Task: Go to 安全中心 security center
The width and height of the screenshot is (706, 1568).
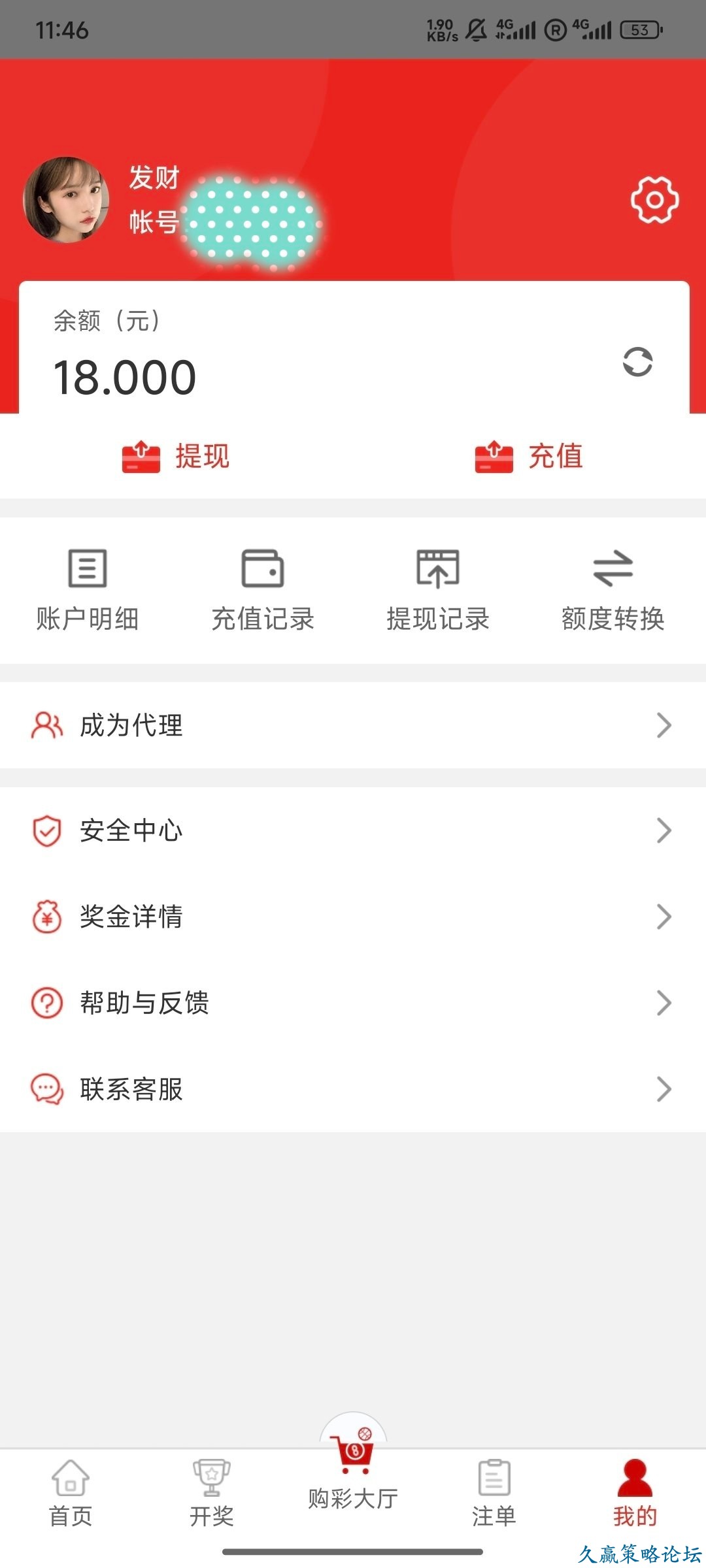Action: 353,830
